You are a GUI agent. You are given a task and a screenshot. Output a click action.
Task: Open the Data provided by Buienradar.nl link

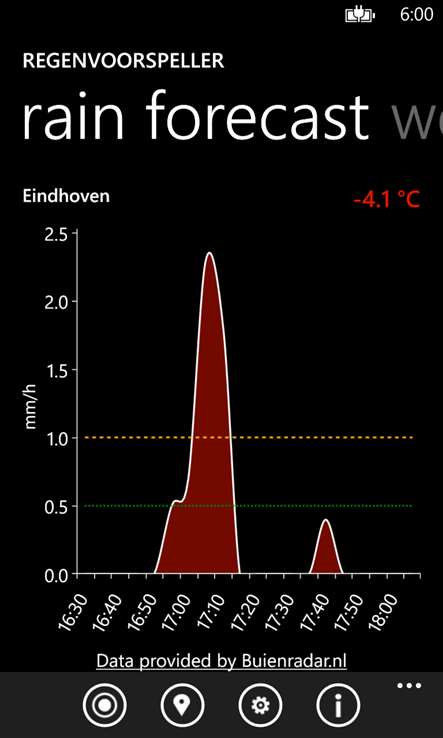pos(221,661)
